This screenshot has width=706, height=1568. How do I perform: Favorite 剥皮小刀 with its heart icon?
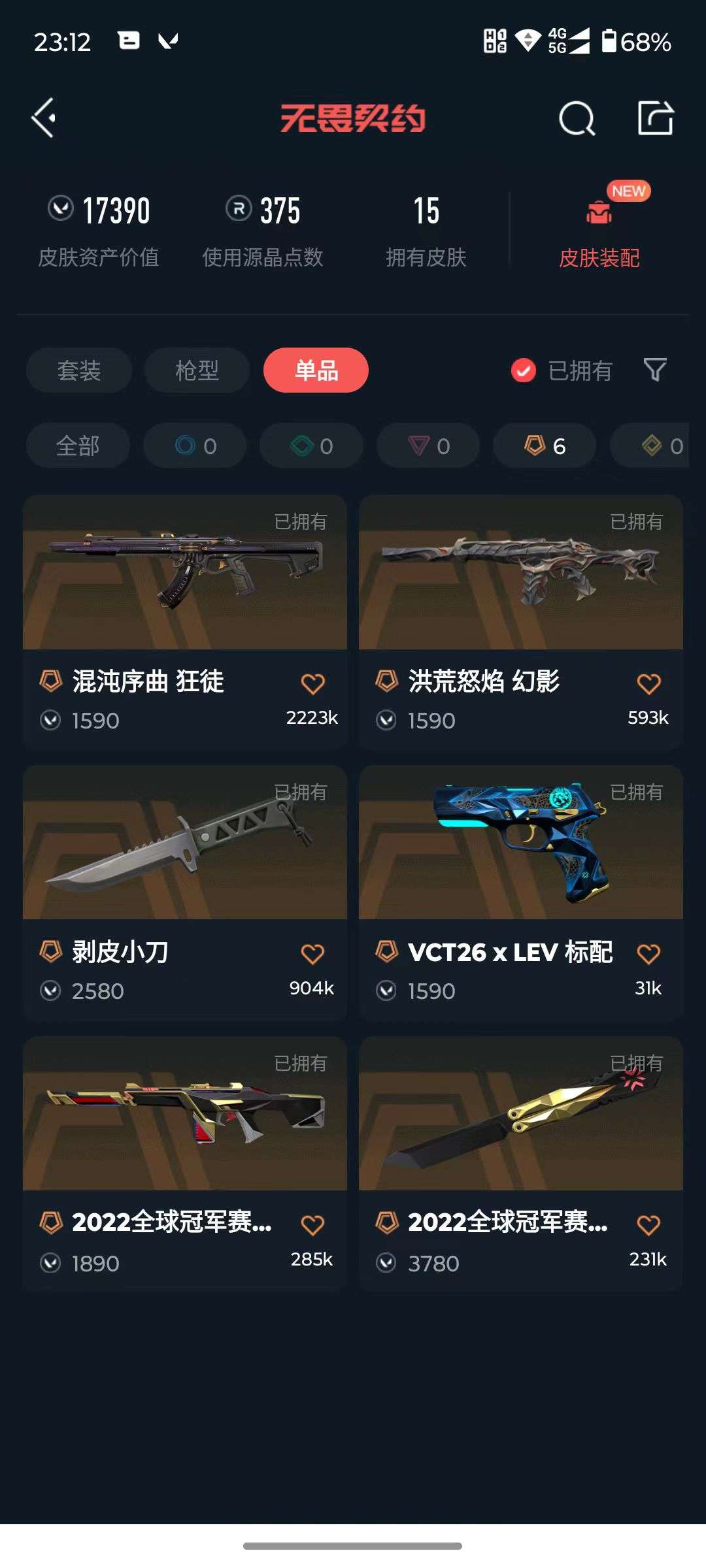tap(314, 954)
